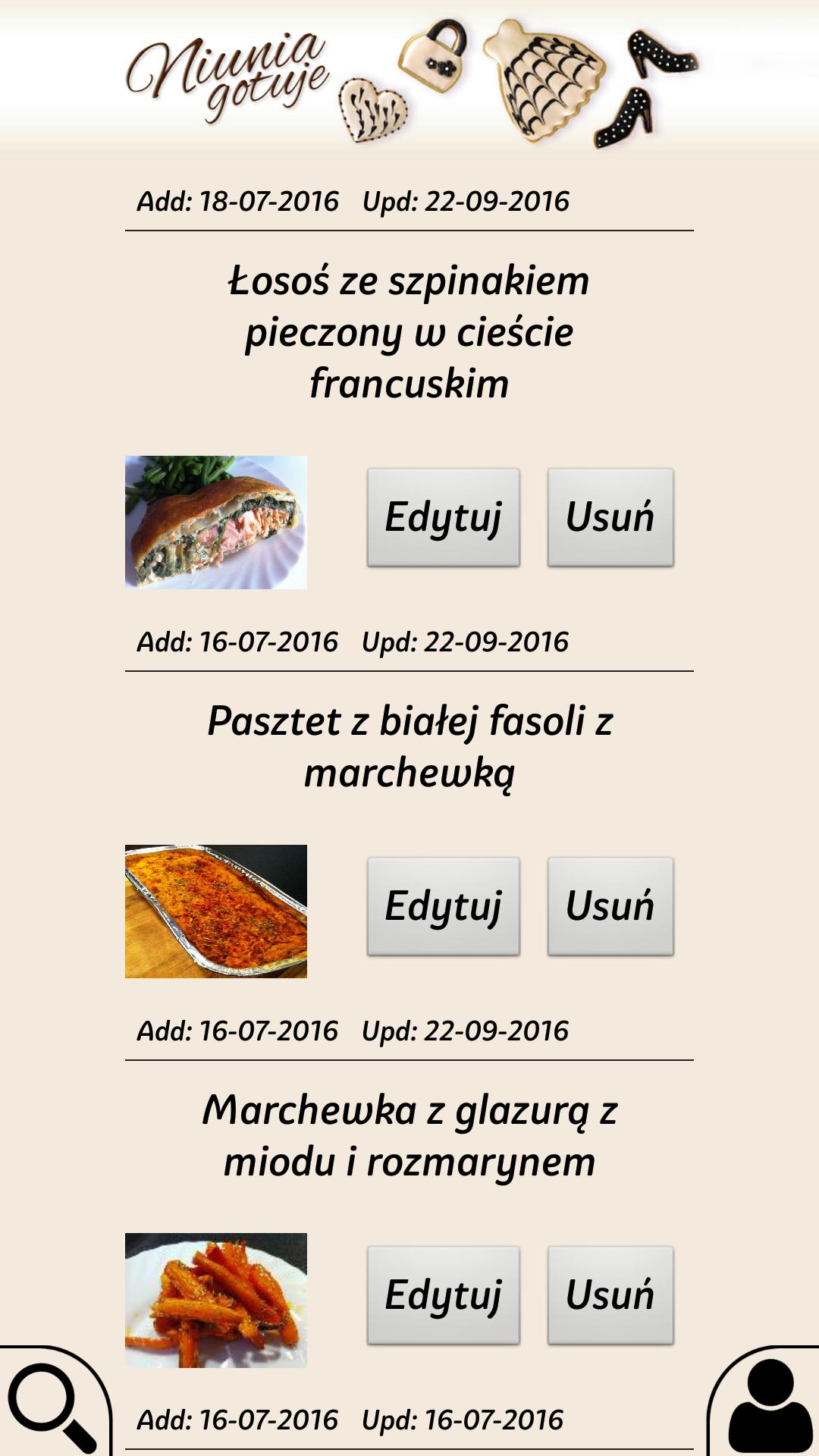819x1456 pixels.
Task: Edit the glazed carrot recipe
Action: click(443, 1293)
